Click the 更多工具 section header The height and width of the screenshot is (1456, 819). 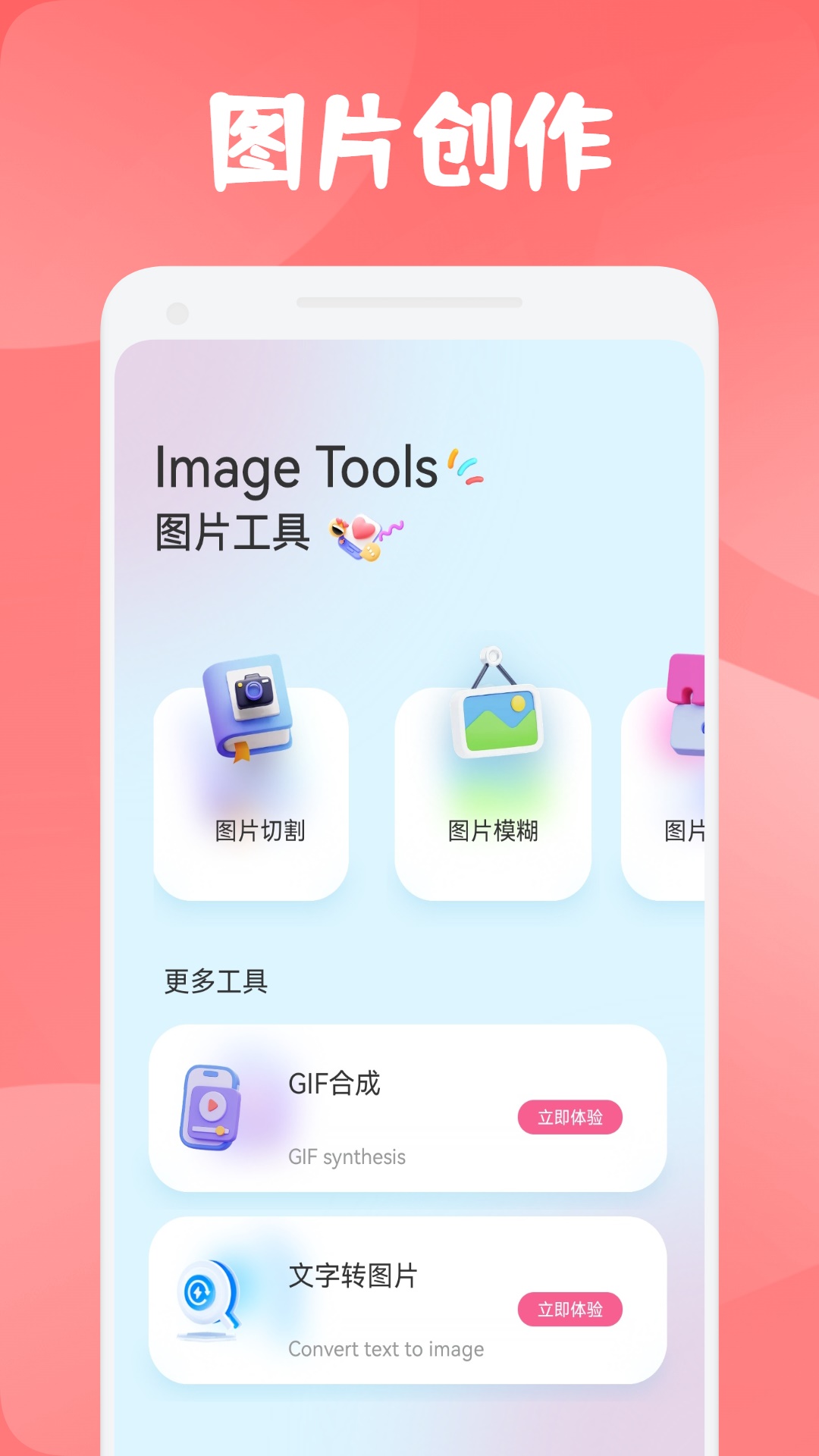tap(216, 982)
